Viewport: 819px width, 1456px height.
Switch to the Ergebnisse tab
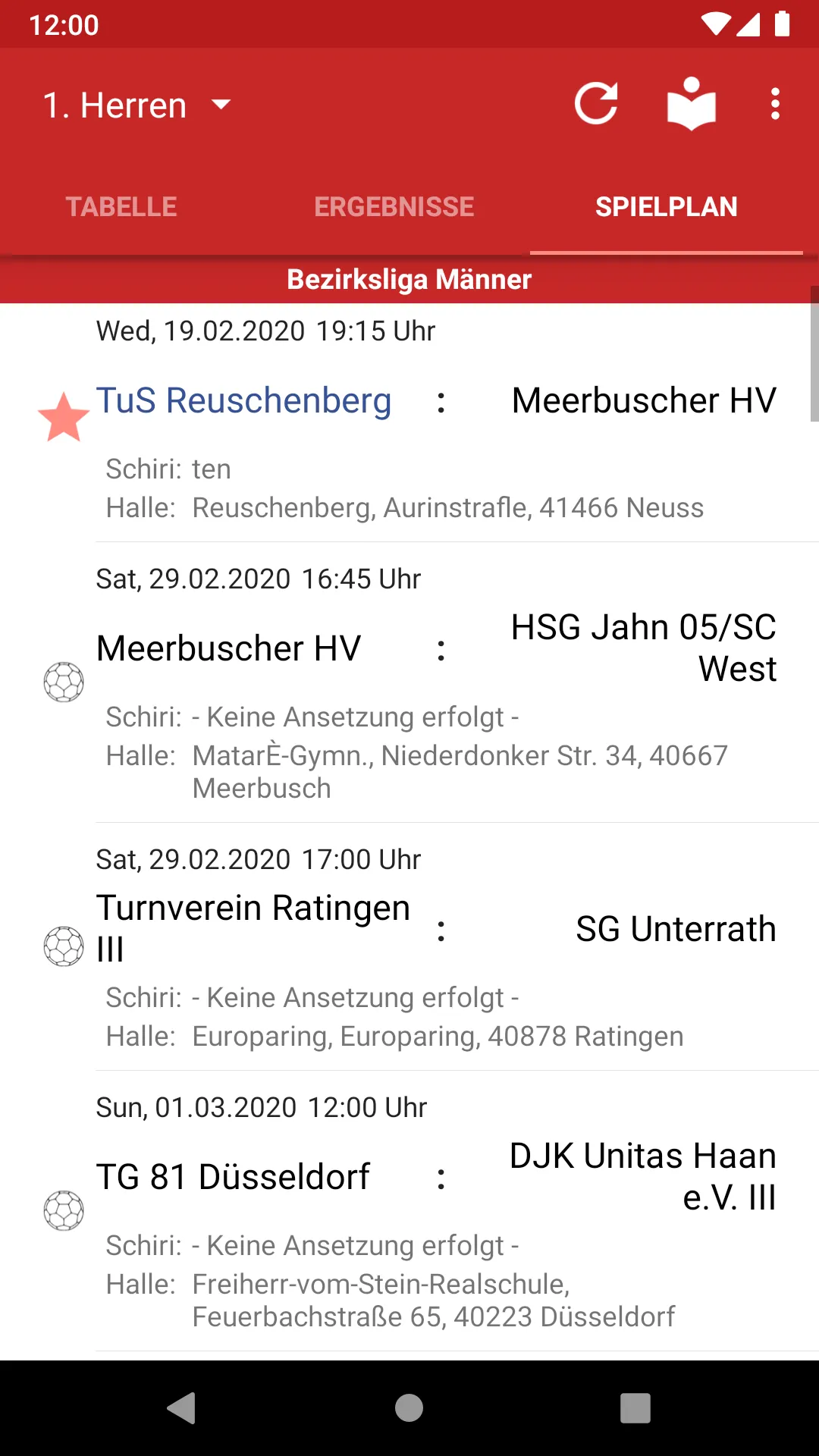tap(394, 207)
